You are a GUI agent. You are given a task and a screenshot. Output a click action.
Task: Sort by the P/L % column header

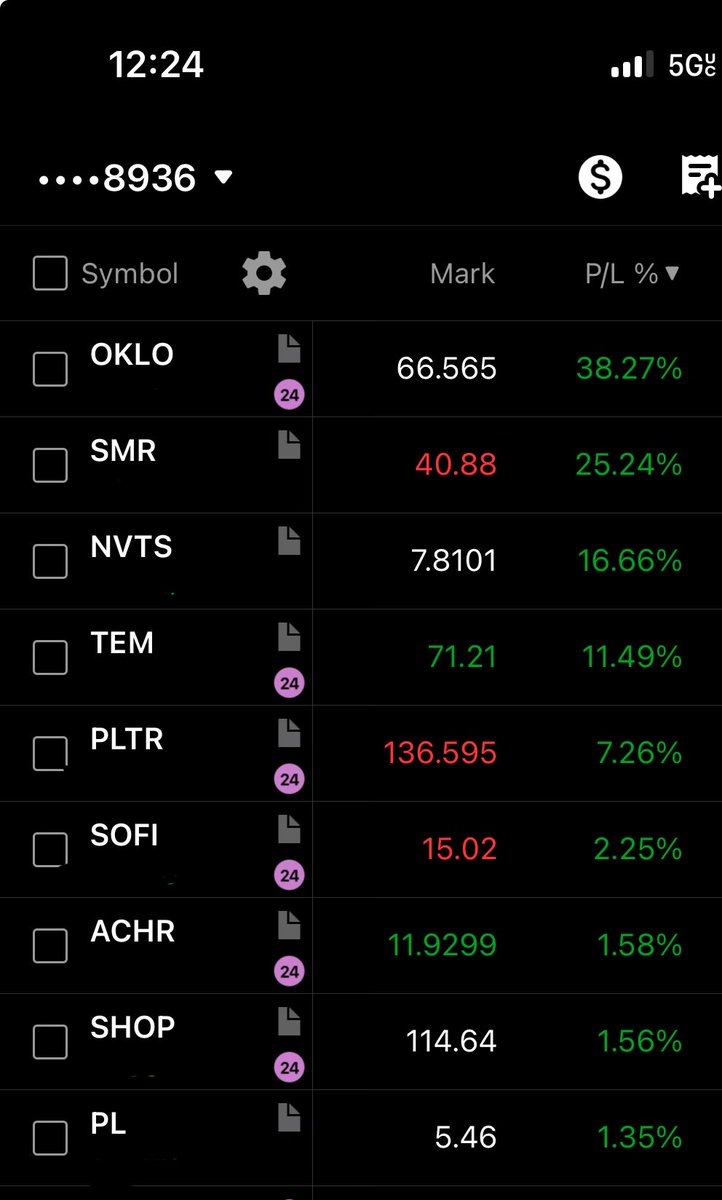632,274
